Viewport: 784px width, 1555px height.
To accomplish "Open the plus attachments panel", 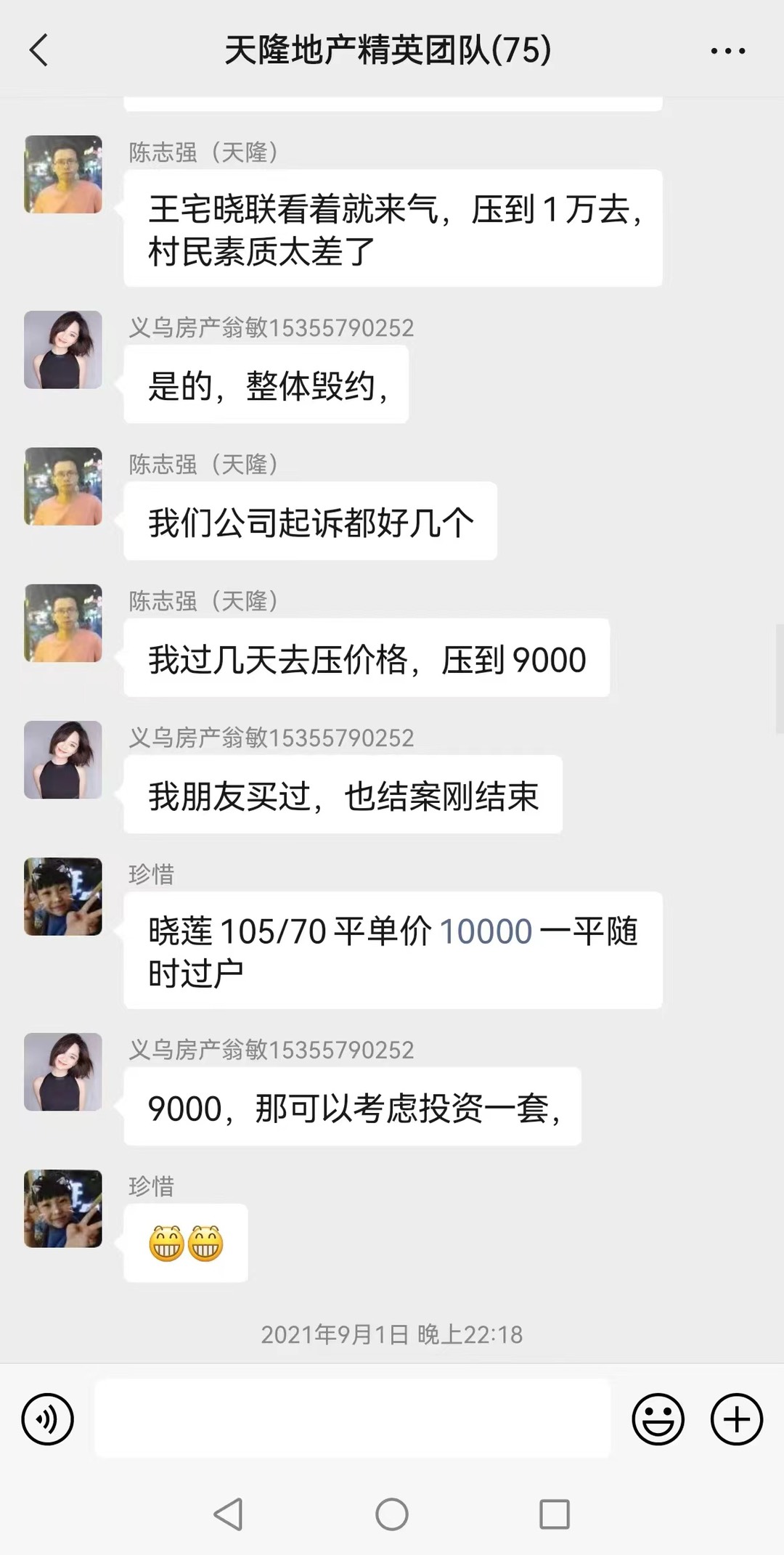I will click(736, 1419).
